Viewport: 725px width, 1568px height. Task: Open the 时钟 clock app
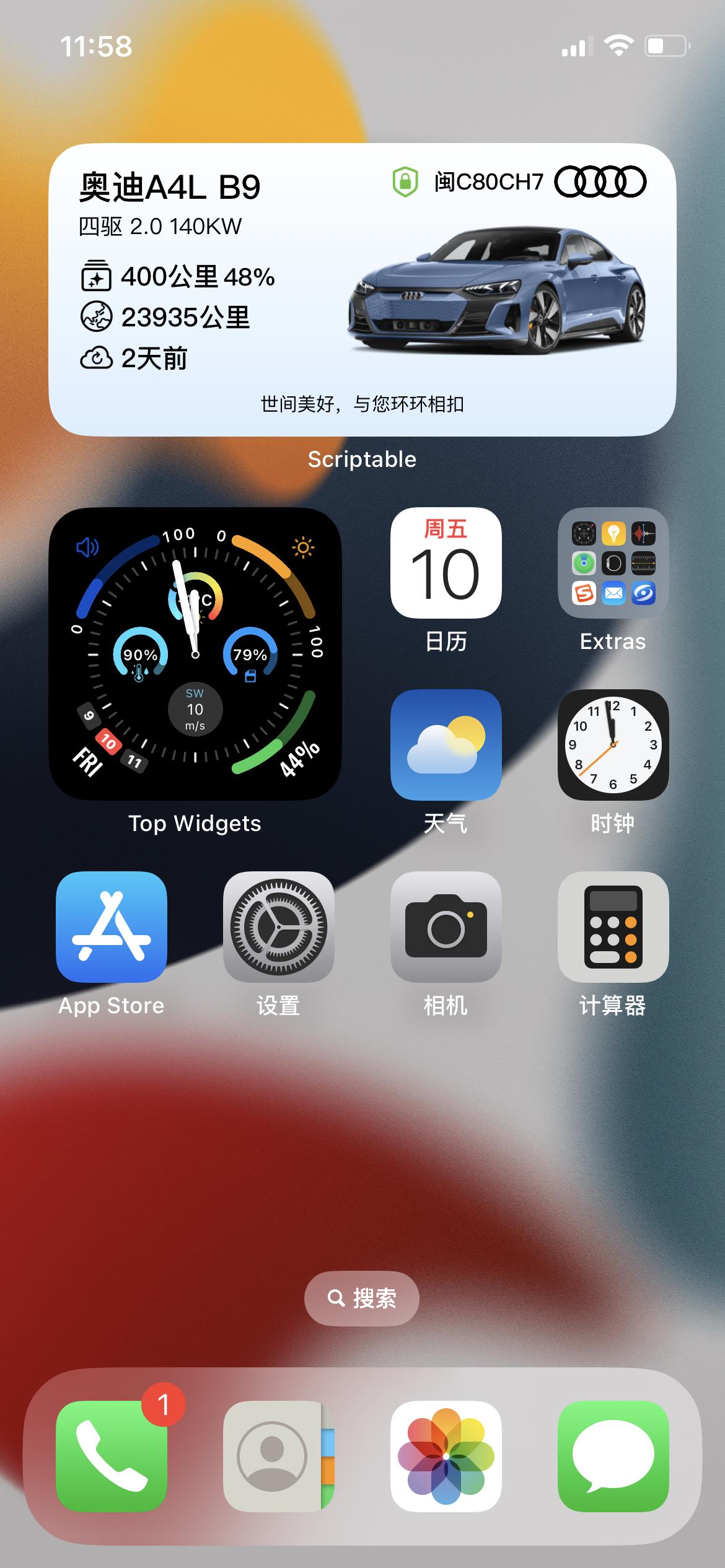[613, 744]
